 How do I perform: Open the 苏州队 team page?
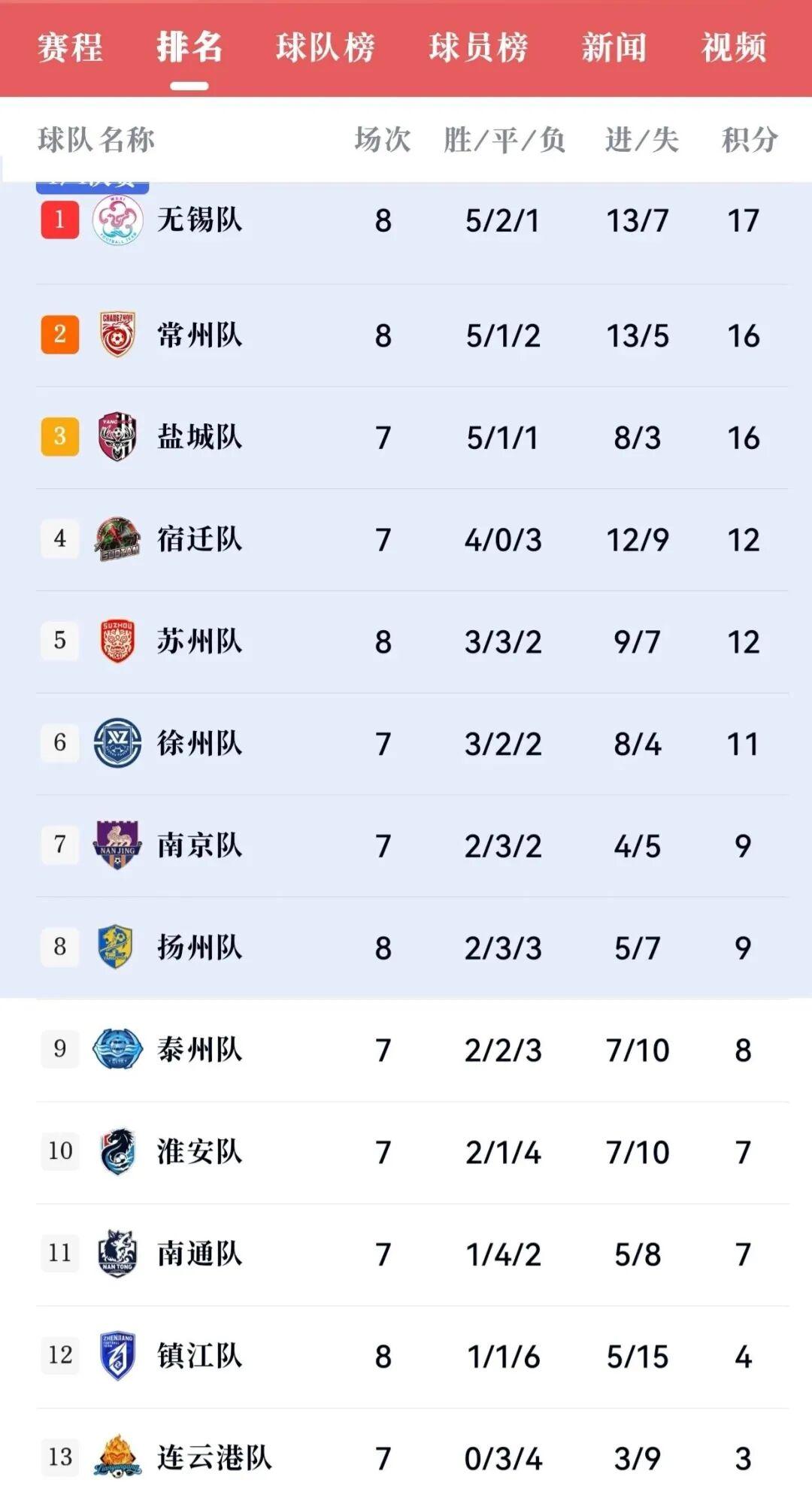[406, 642]
